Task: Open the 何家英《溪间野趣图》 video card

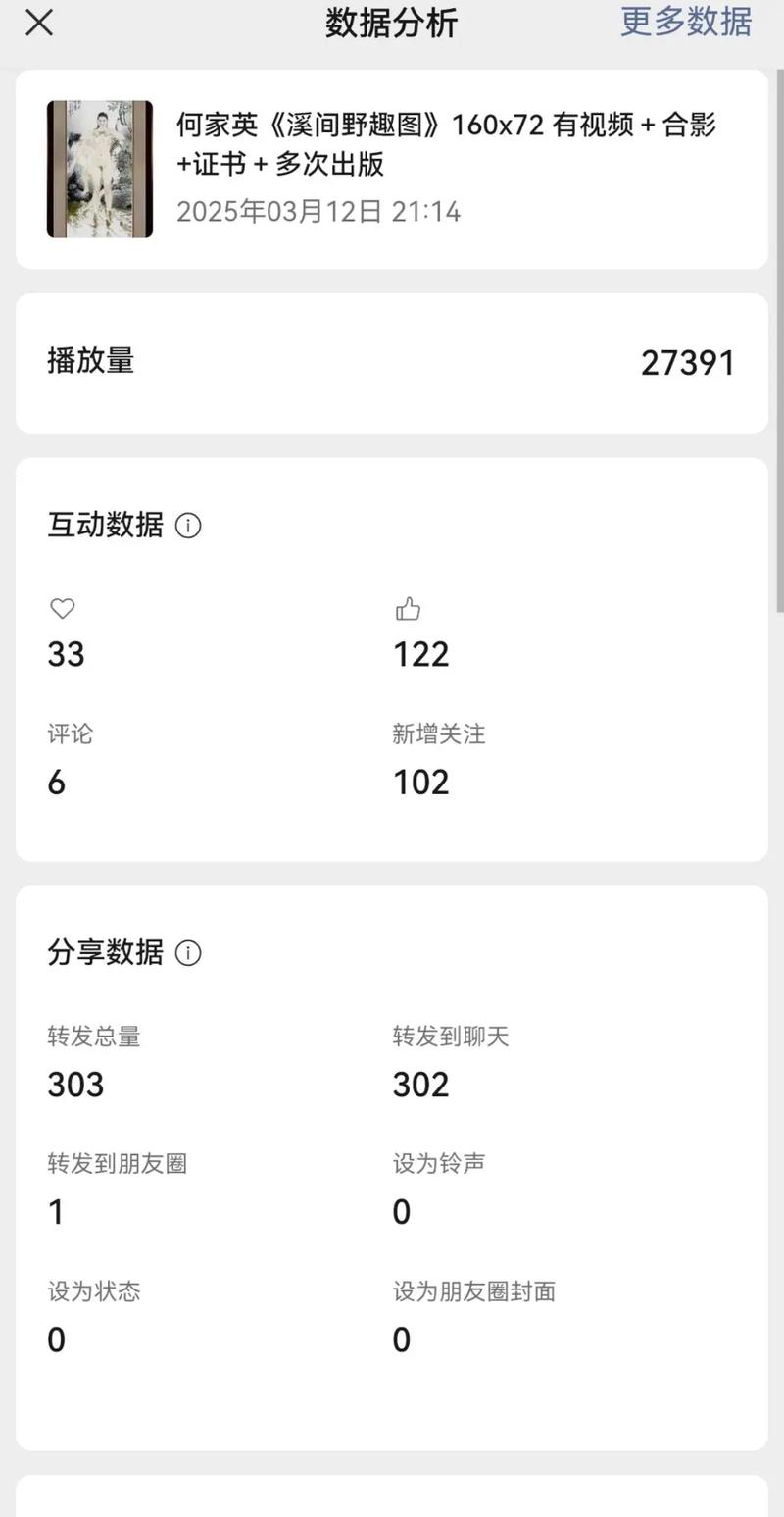Action: click(x=392, y=169)
